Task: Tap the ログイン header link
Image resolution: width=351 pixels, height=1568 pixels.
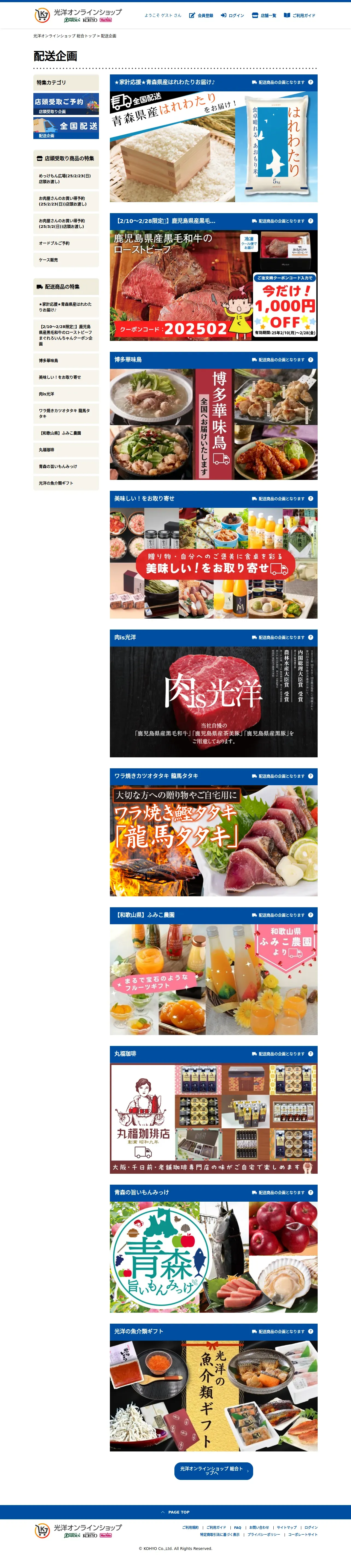Action: click(232, 15)
